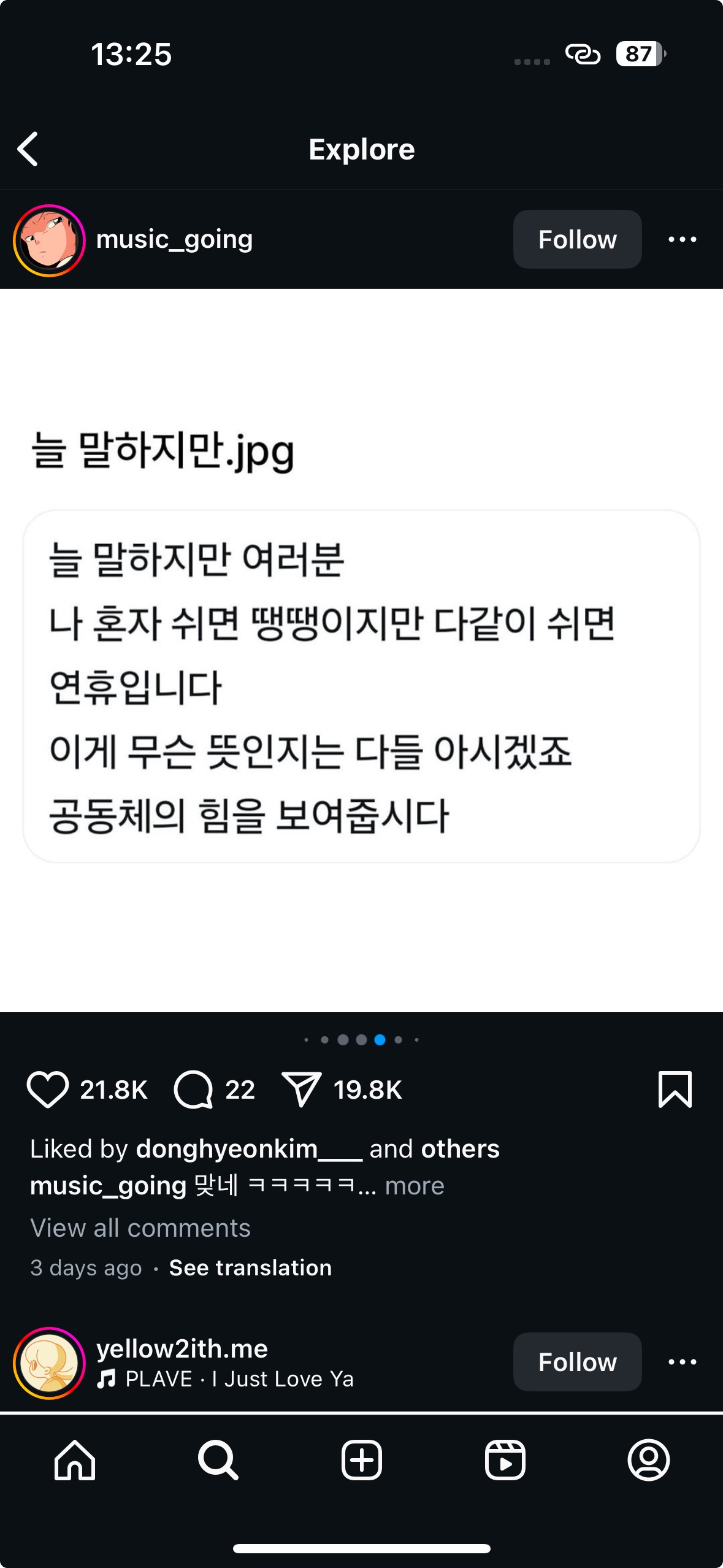723x1568 pixels.
Task: Bookmark the music_going post
Action: click(675, 1090)
